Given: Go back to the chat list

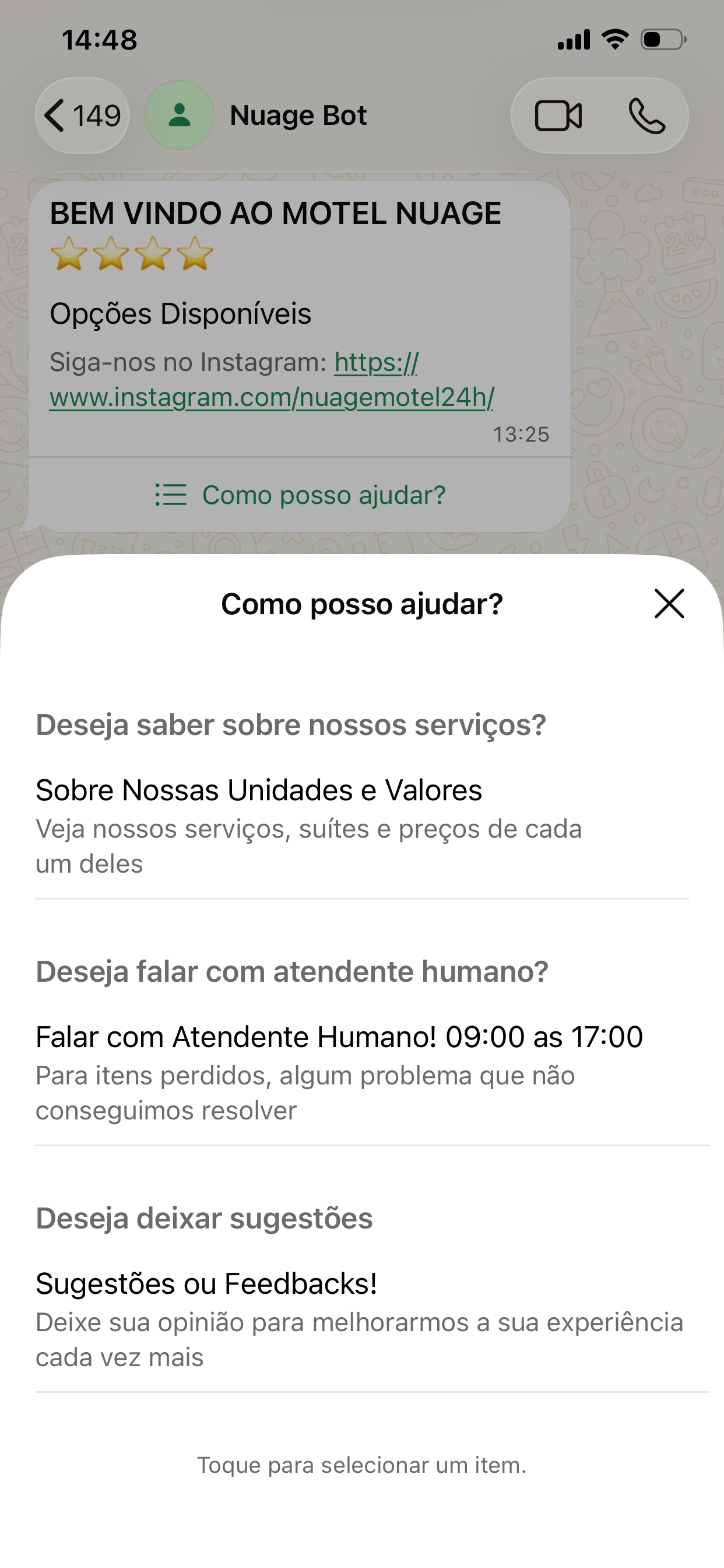Looking at the screenshot, I should click(x=82, y=116).
